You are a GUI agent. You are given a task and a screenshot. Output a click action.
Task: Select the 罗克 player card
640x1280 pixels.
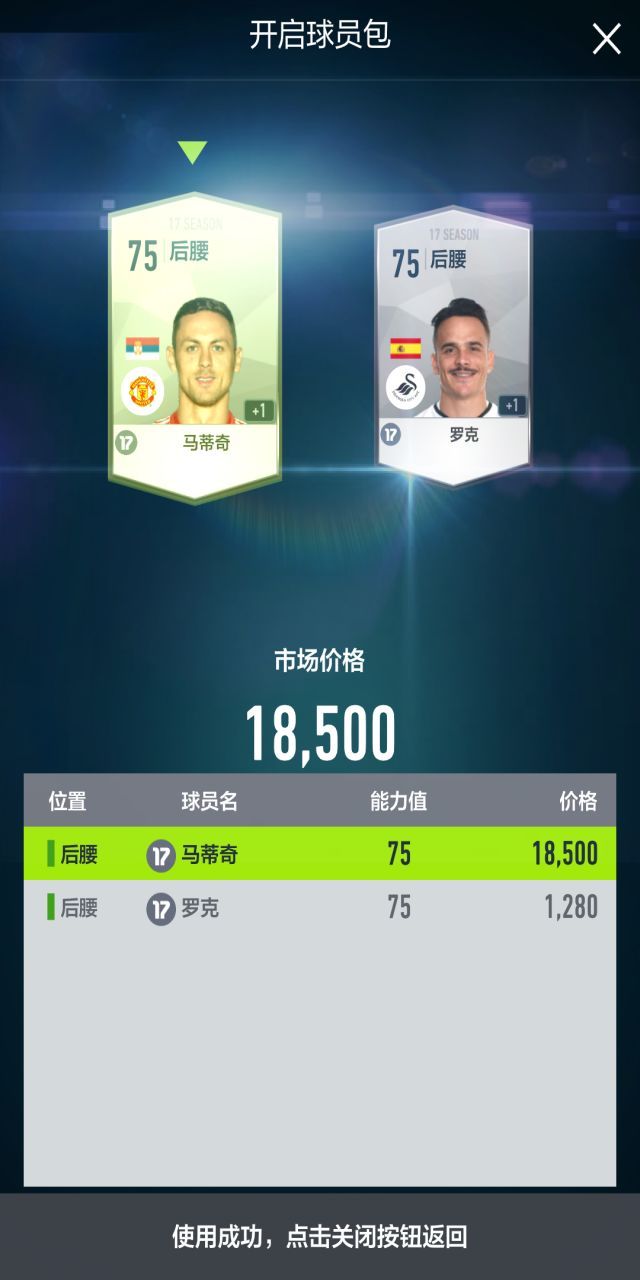tap(453, 345)
